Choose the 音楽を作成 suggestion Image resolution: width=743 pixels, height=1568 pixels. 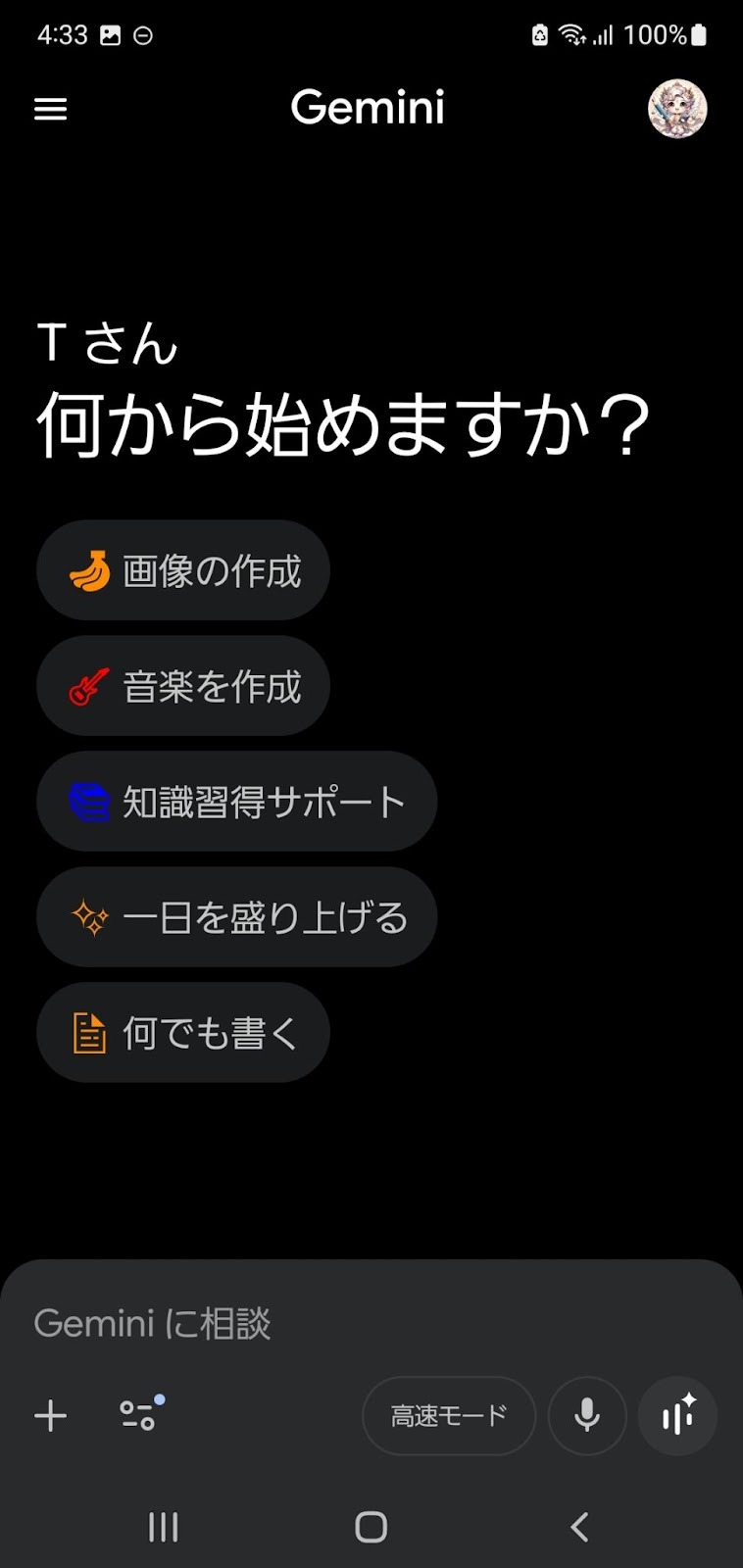(x=183, y=686)
